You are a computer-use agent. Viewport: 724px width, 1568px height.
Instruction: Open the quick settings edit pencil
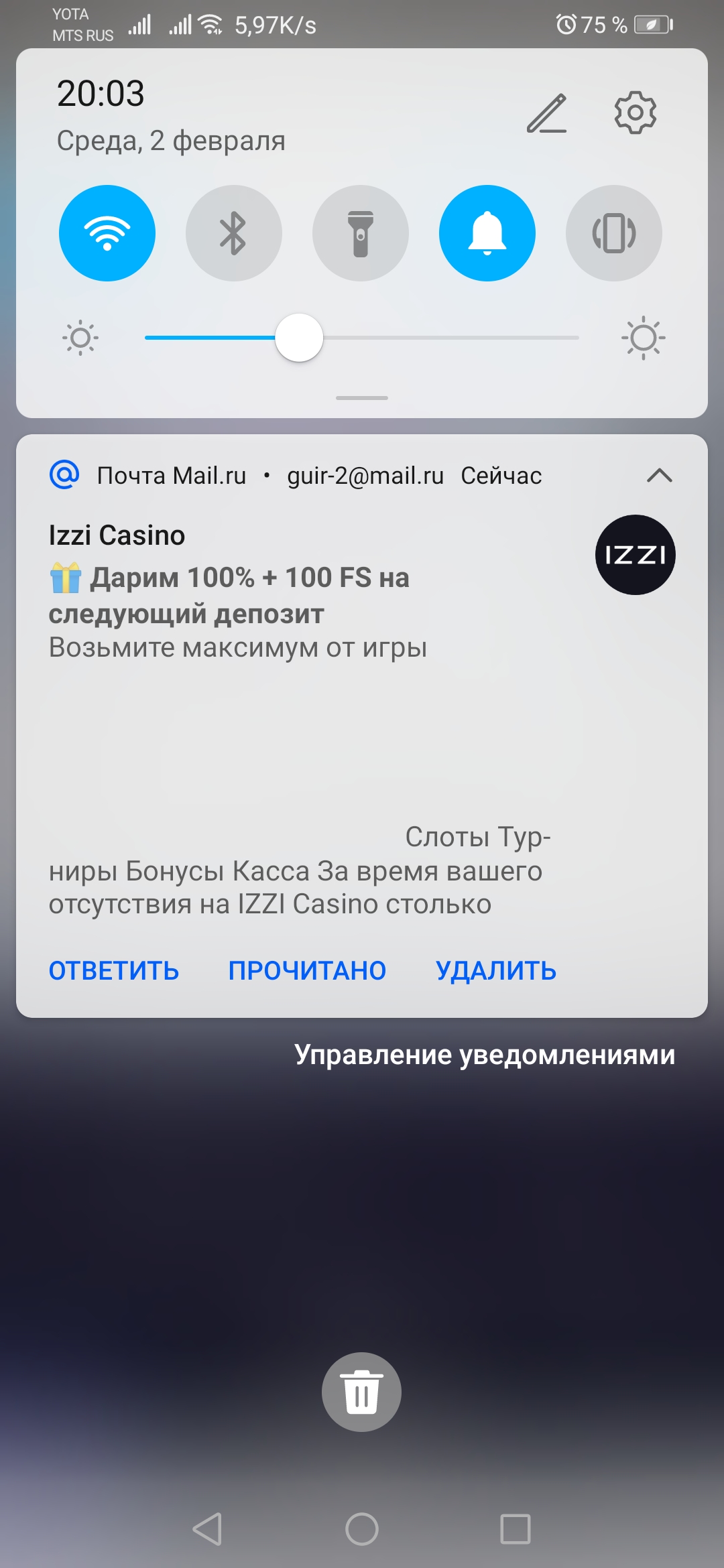pos(547,113)
